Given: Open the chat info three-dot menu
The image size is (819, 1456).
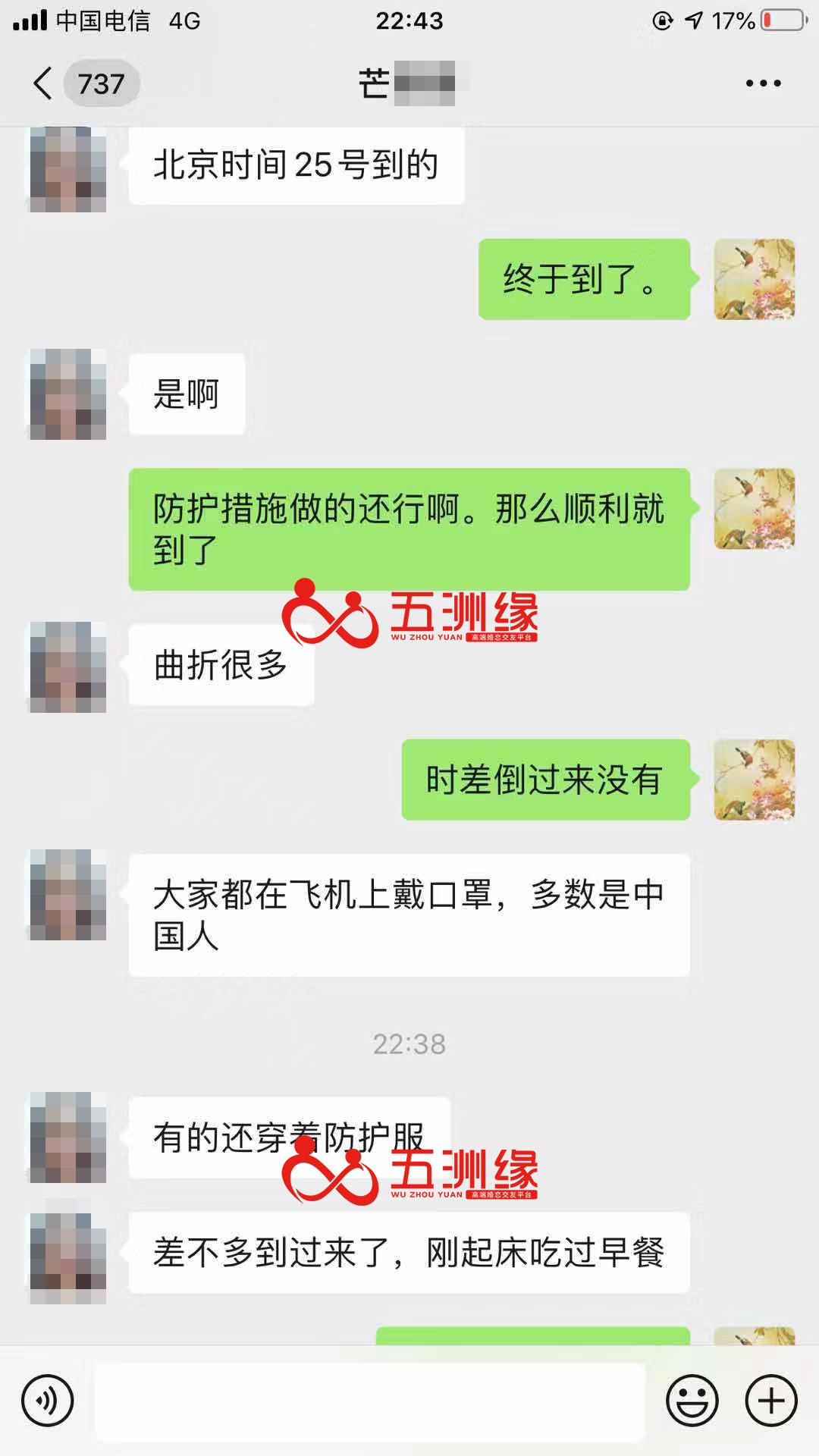Looking at the screenshot, I should [x=763, y=83].
